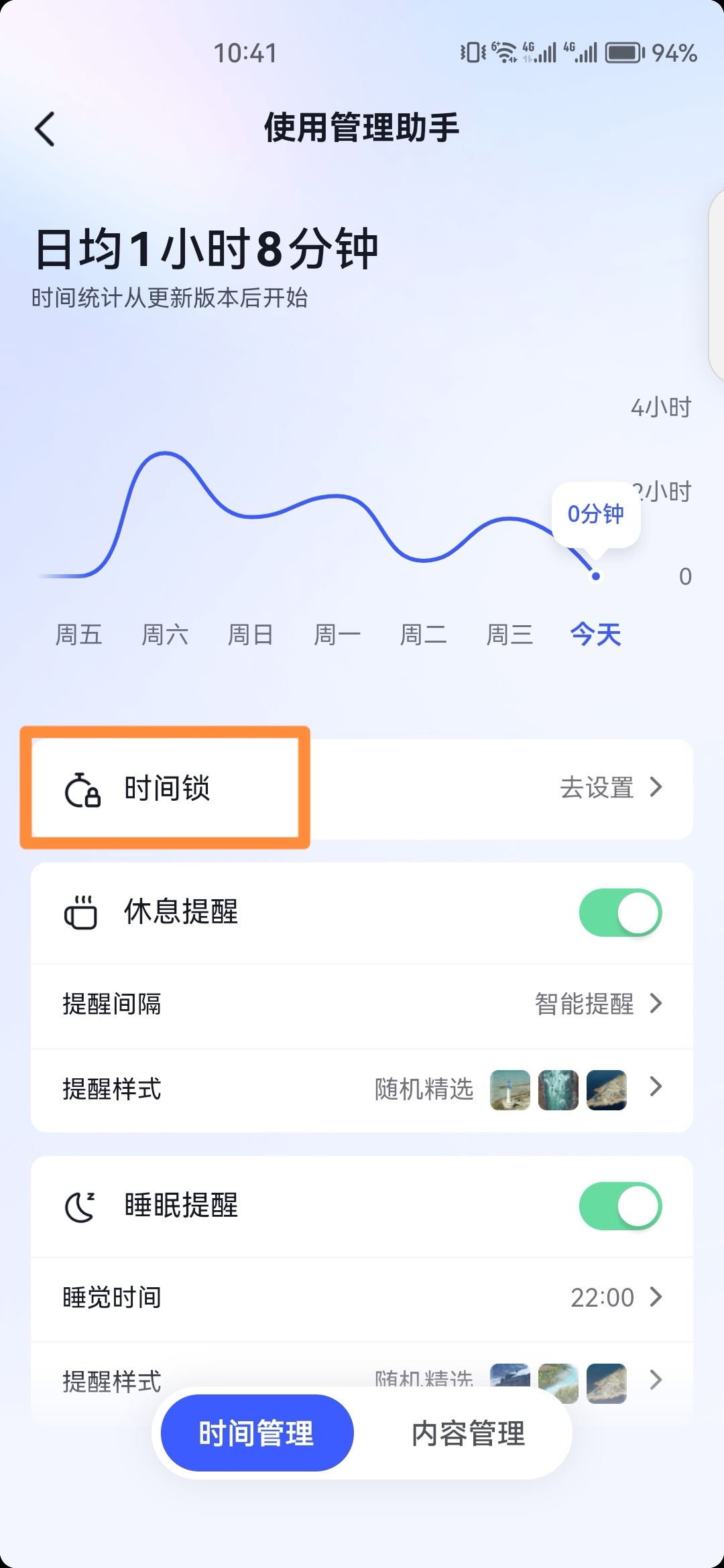Open the 提醒样式 style chooser under 休息提醒

coord(655,1089)
